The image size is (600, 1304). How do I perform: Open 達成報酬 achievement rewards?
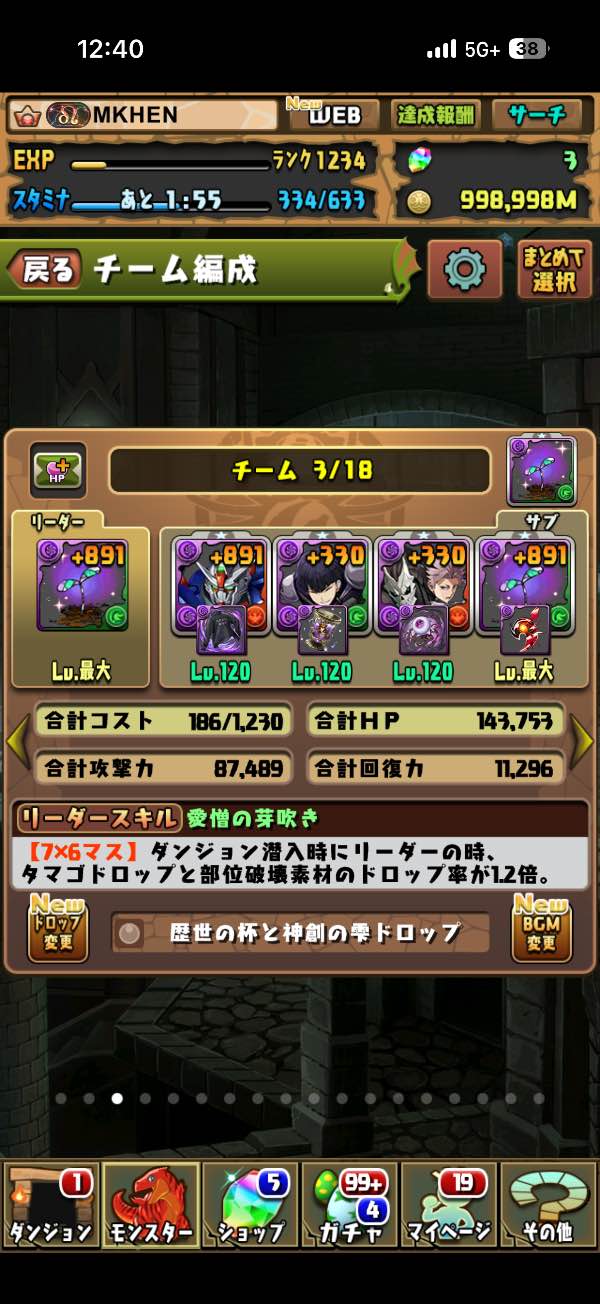(x=436, y=114)
